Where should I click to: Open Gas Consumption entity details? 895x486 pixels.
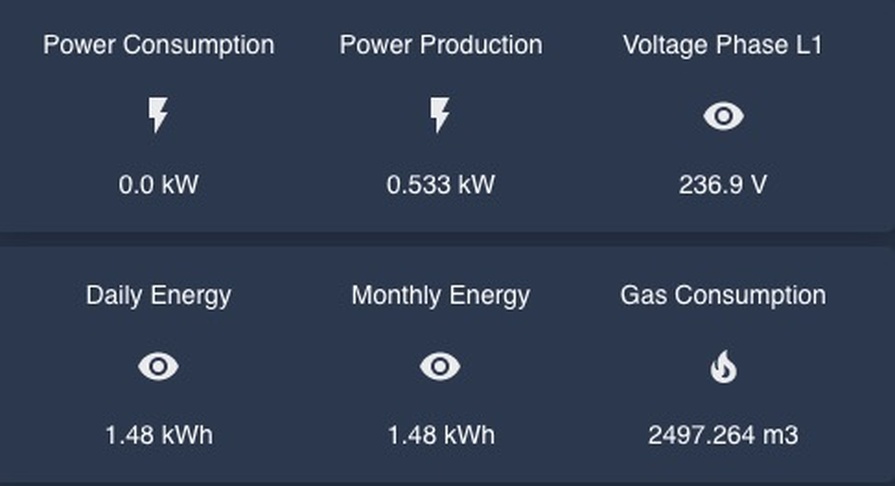(x=723, y=367)
